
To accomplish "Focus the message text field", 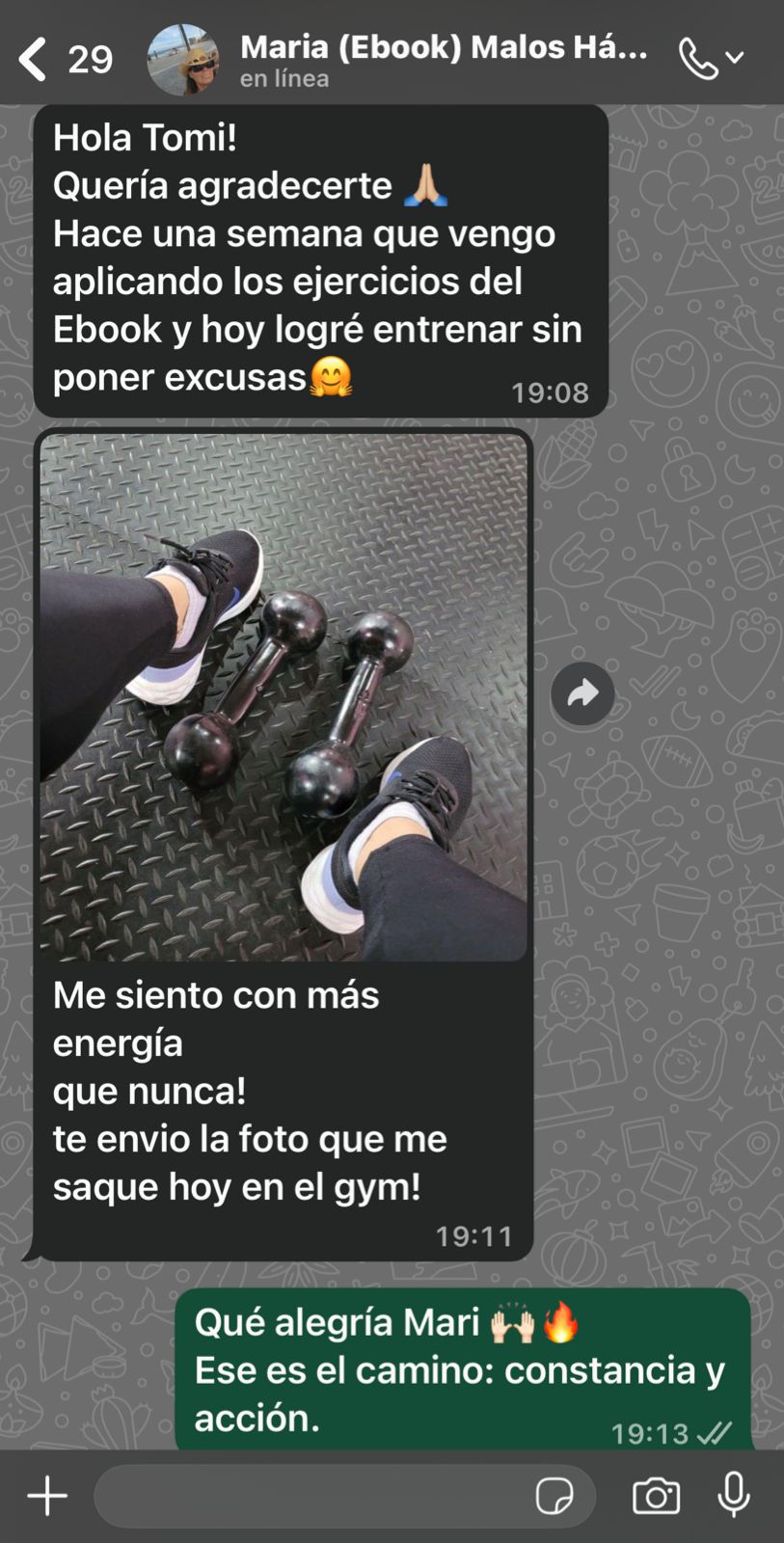I will coord(309,1496).
